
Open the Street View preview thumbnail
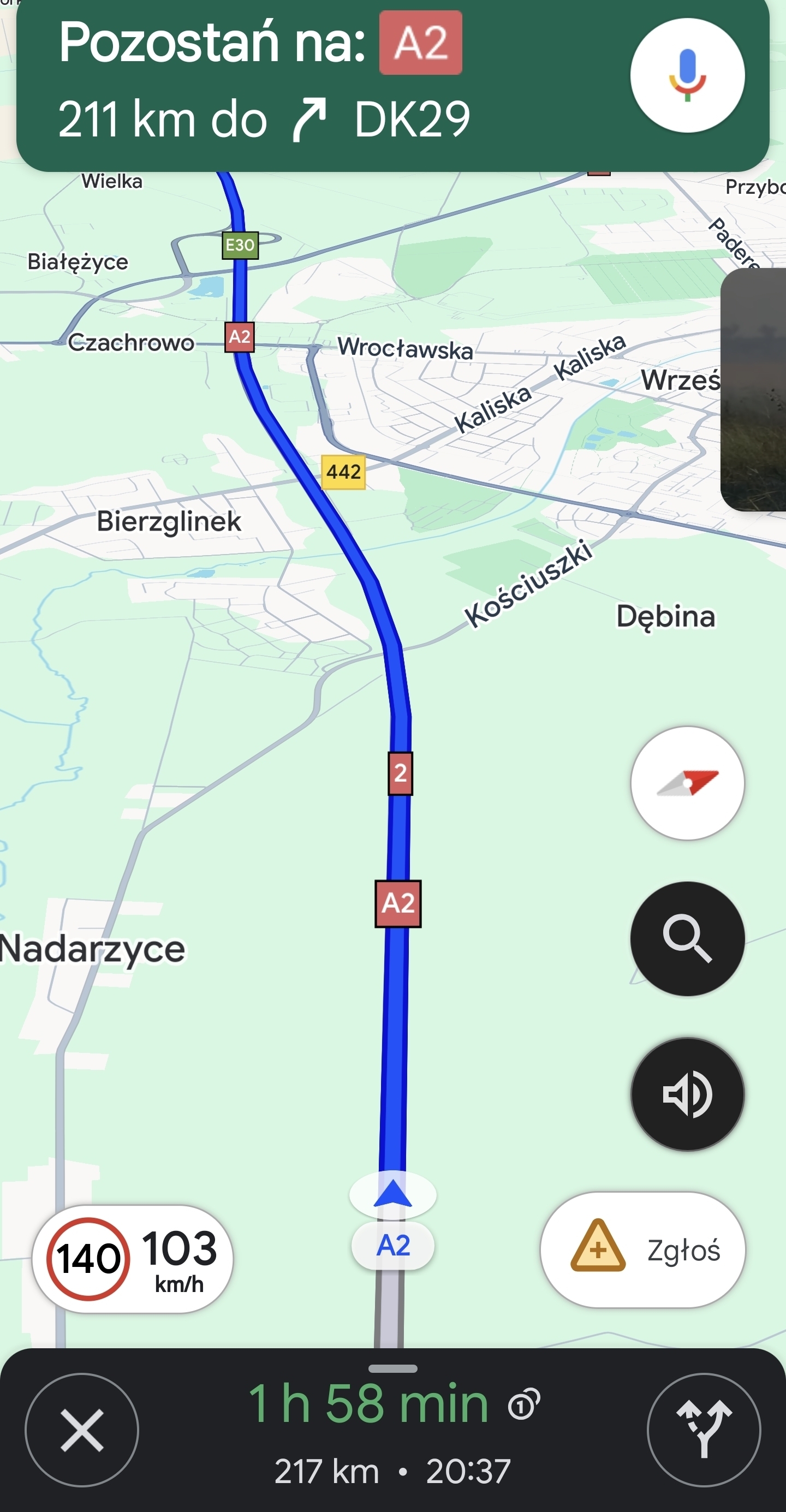pyautogui.click(x=754, y=390)
